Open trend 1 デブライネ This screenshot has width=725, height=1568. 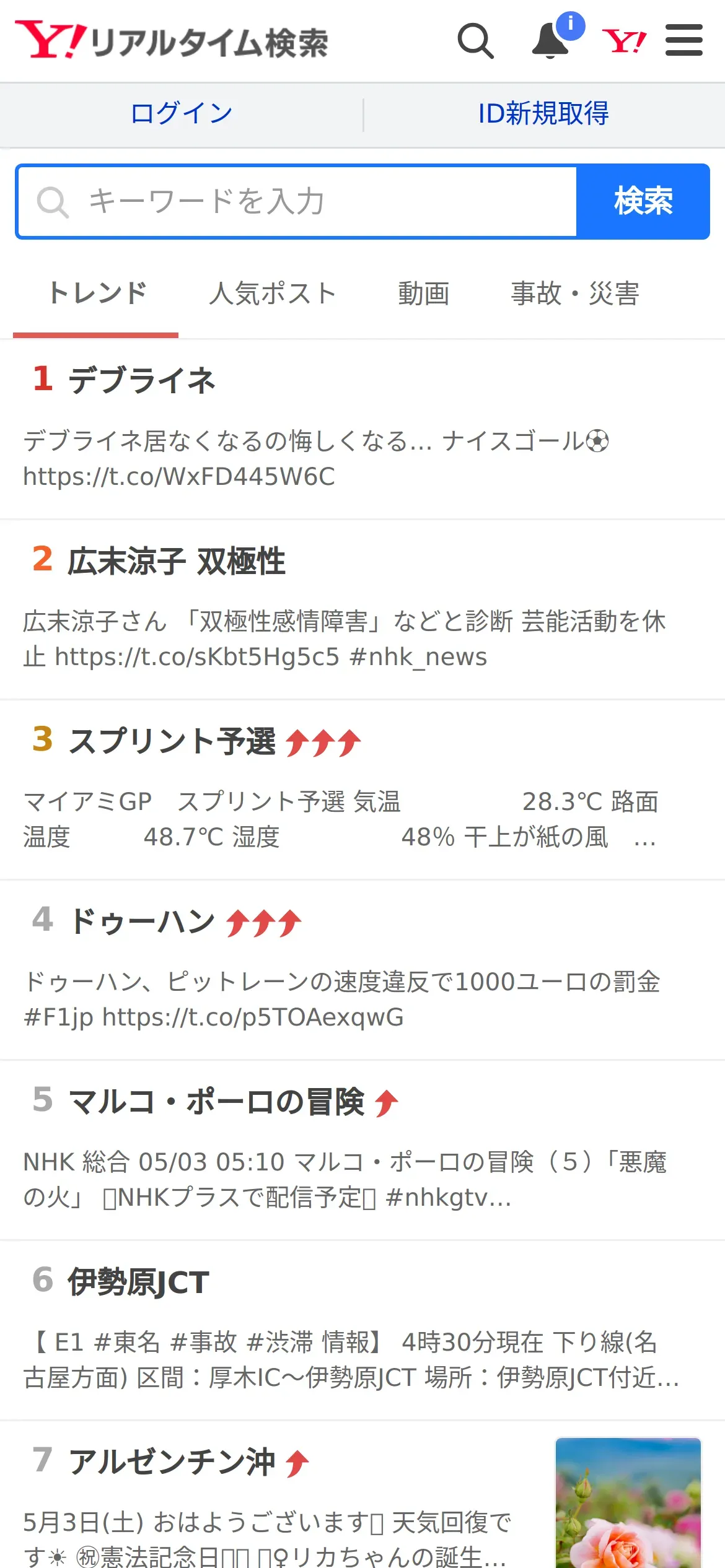tap(362, 429)
